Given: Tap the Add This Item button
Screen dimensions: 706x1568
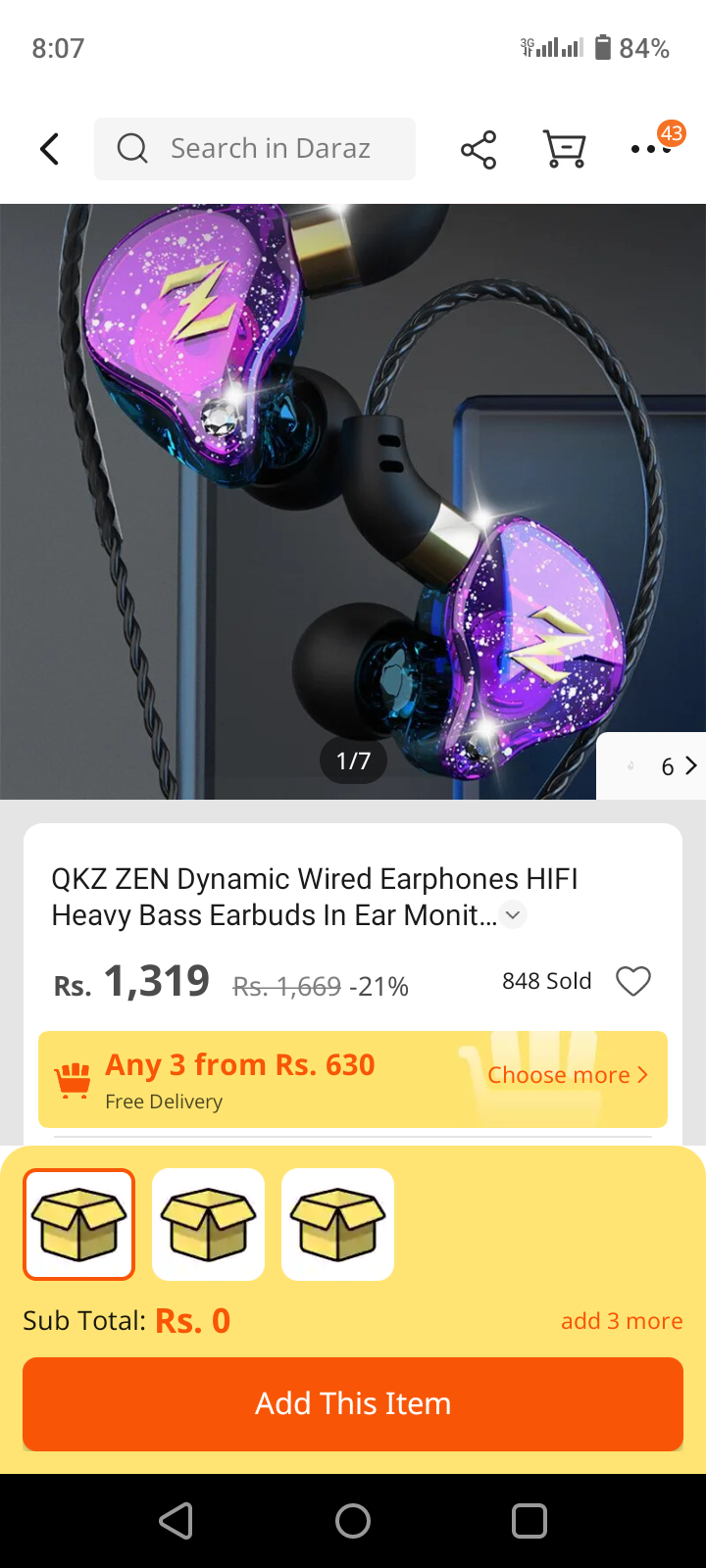Looking at the screenshot, I should pyautogui.click(x=353, y=1403).
